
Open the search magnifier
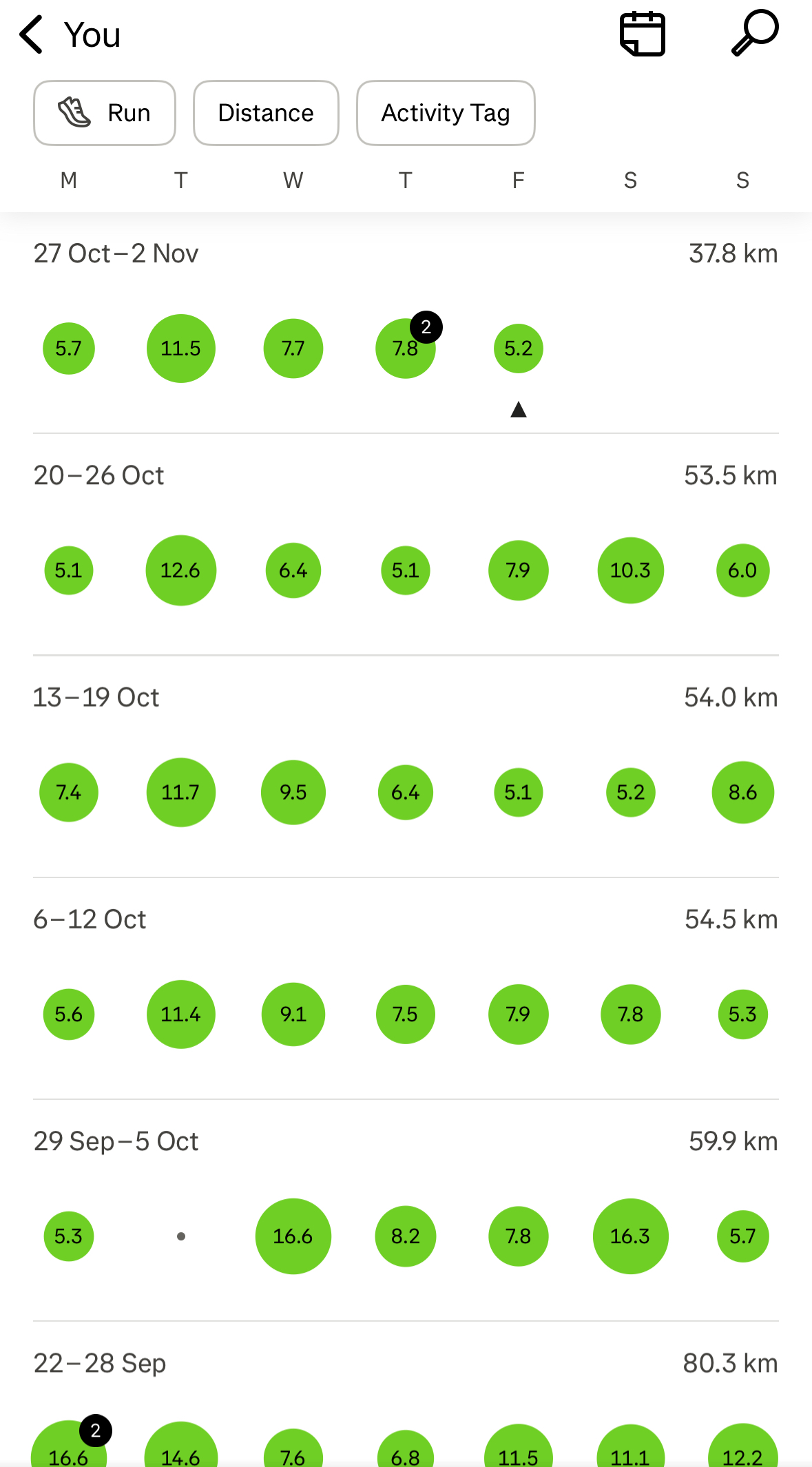[754, 33]
